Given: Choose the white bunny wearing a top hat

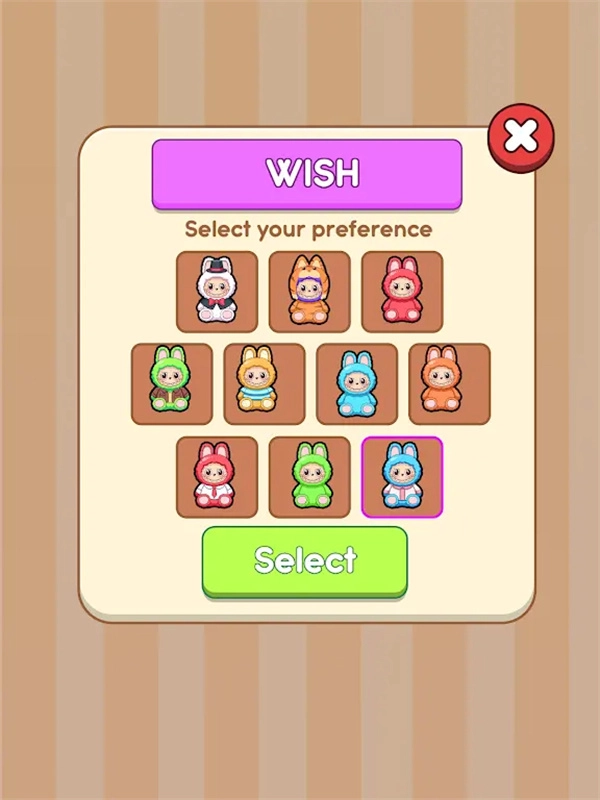Looking at the screenshot, I should point(217,291).
